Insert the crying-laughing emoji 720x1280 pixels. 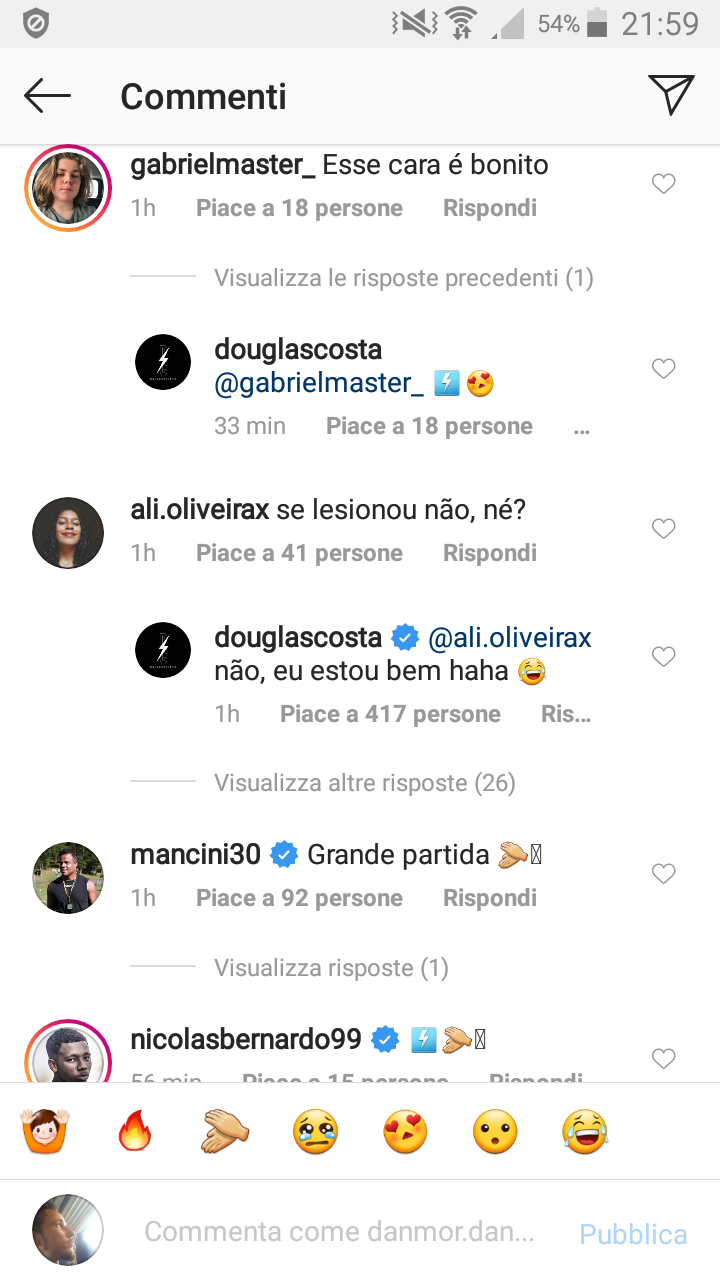[x=585, y=1133]
